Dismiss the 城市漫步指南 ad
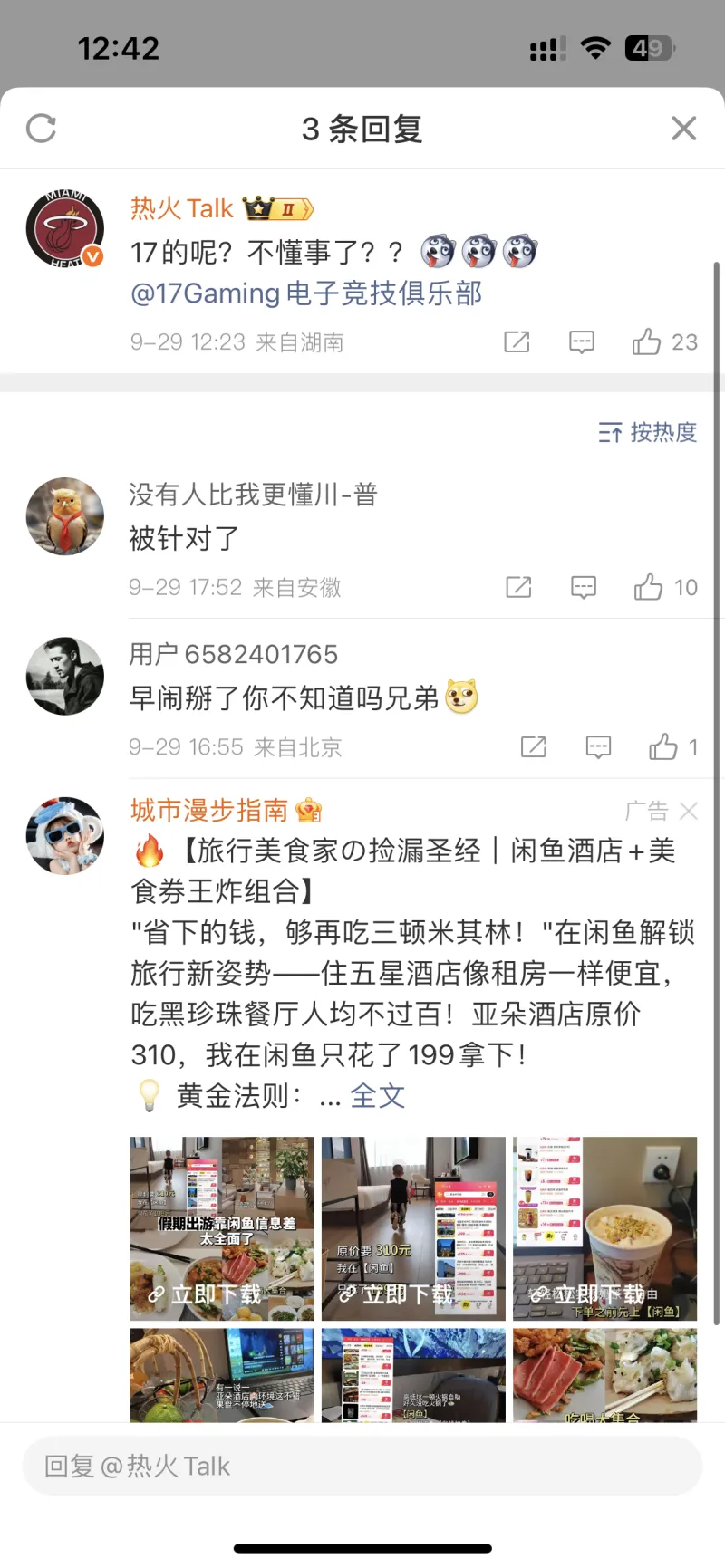This screenshot has height=1568, width=725. pyautogui.click(x=689, y=811)
